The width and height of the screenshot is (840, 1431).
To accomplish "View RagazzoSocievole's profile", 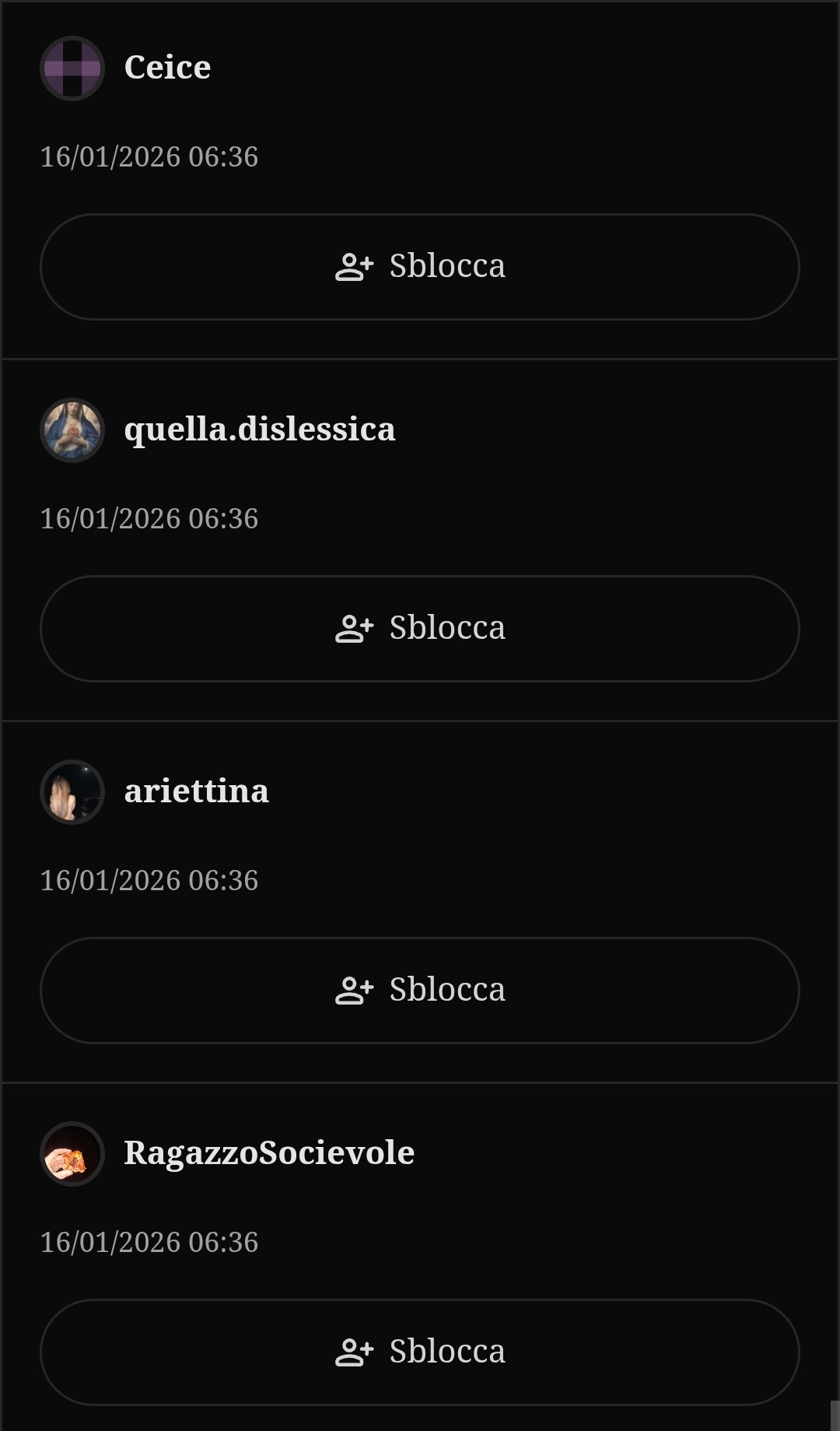I will pyautogui.click(x=269, y=1153).
